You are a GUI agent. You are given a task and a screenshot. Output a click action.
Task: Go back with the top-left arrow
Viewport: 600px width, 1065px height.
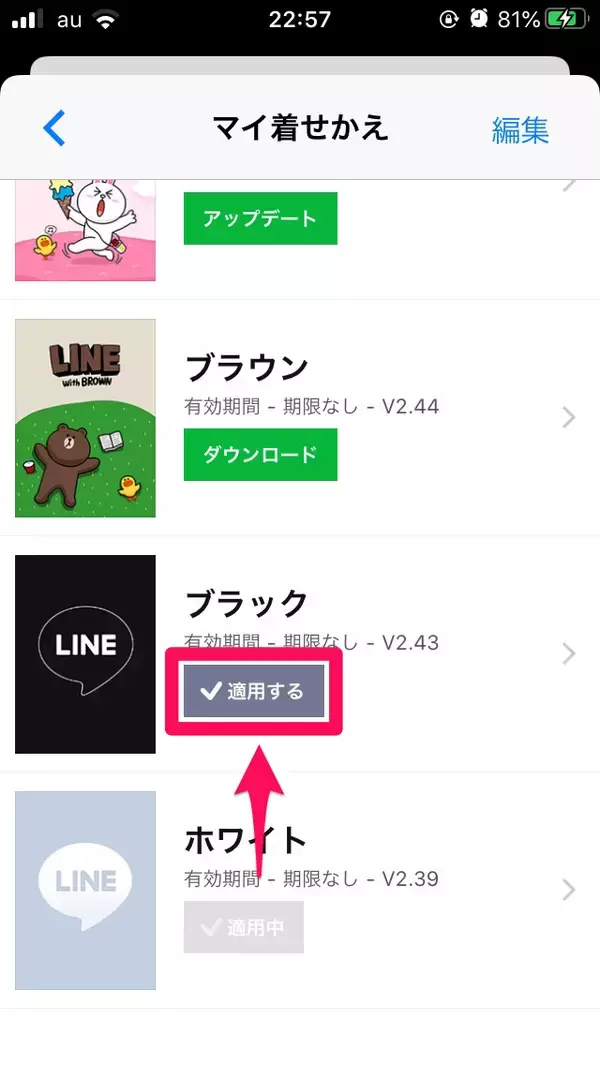[x=54, y=129]
